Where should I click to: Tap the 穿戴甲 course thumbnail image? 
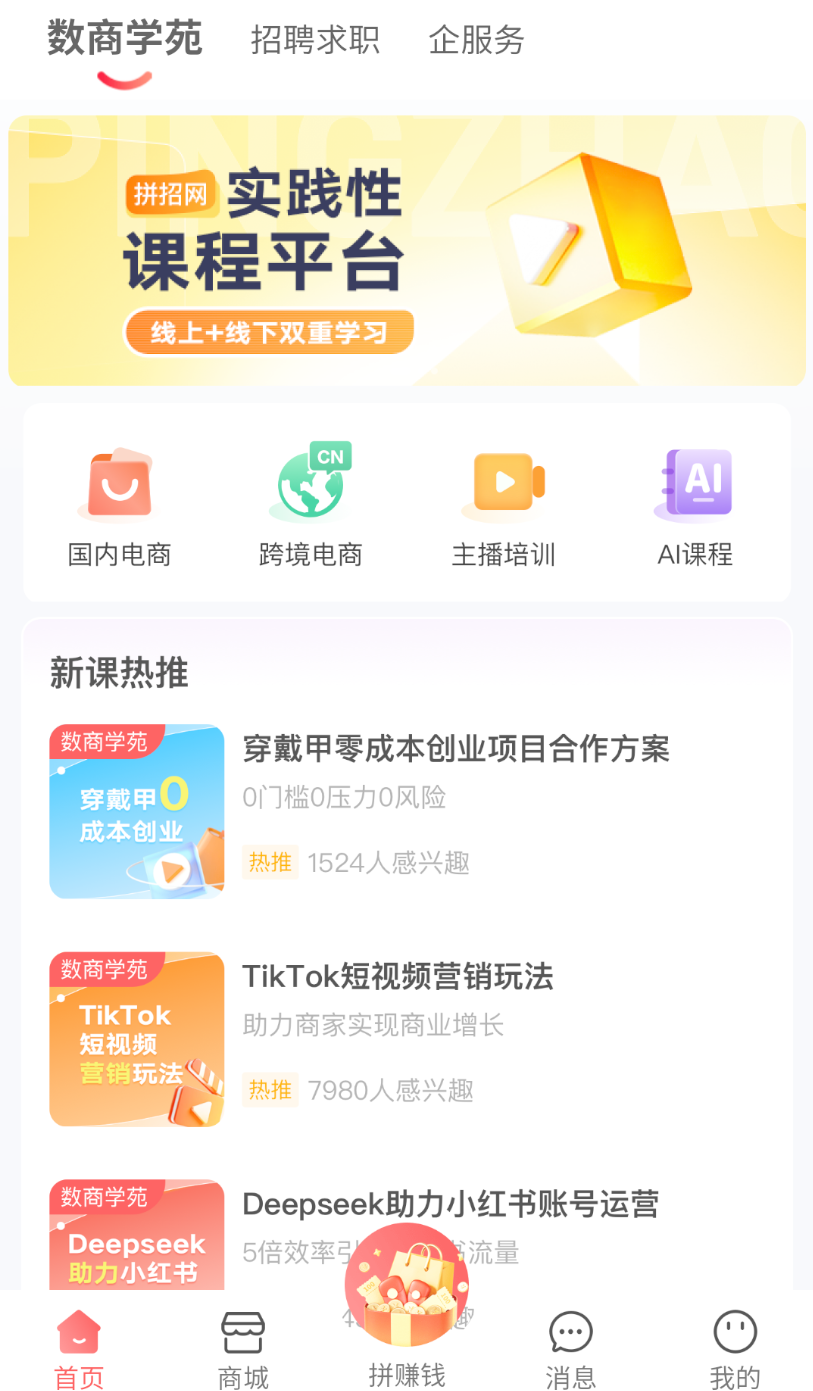click(136, 811)
